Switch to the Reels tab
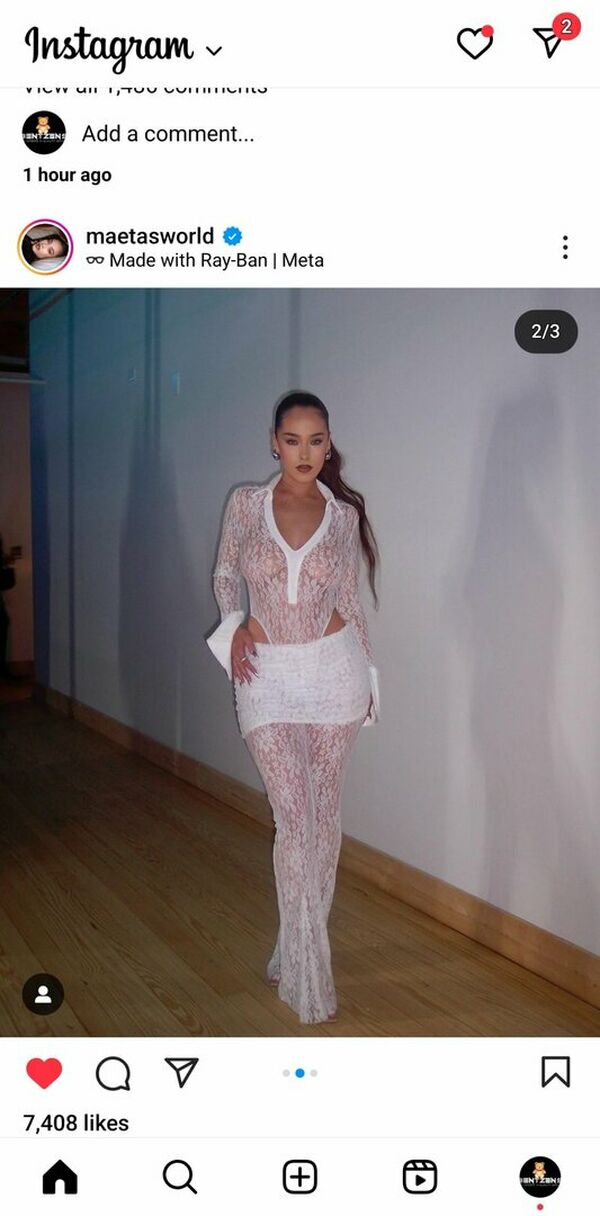Image resolution: width=600 pixels, height=1216 pixels. (420, 1177)
